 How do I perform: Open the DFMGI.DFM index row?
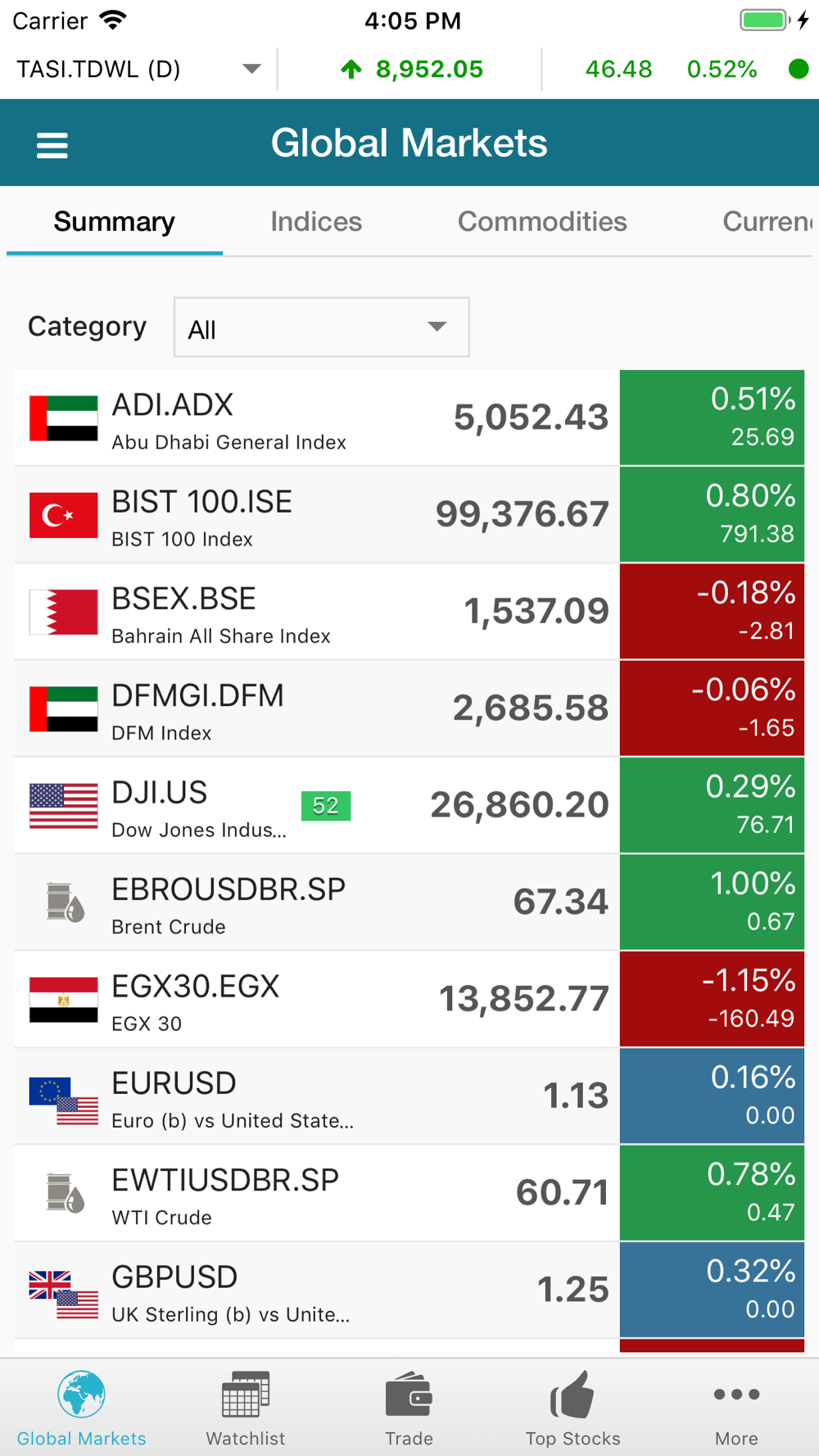click(x=409, y=708)
